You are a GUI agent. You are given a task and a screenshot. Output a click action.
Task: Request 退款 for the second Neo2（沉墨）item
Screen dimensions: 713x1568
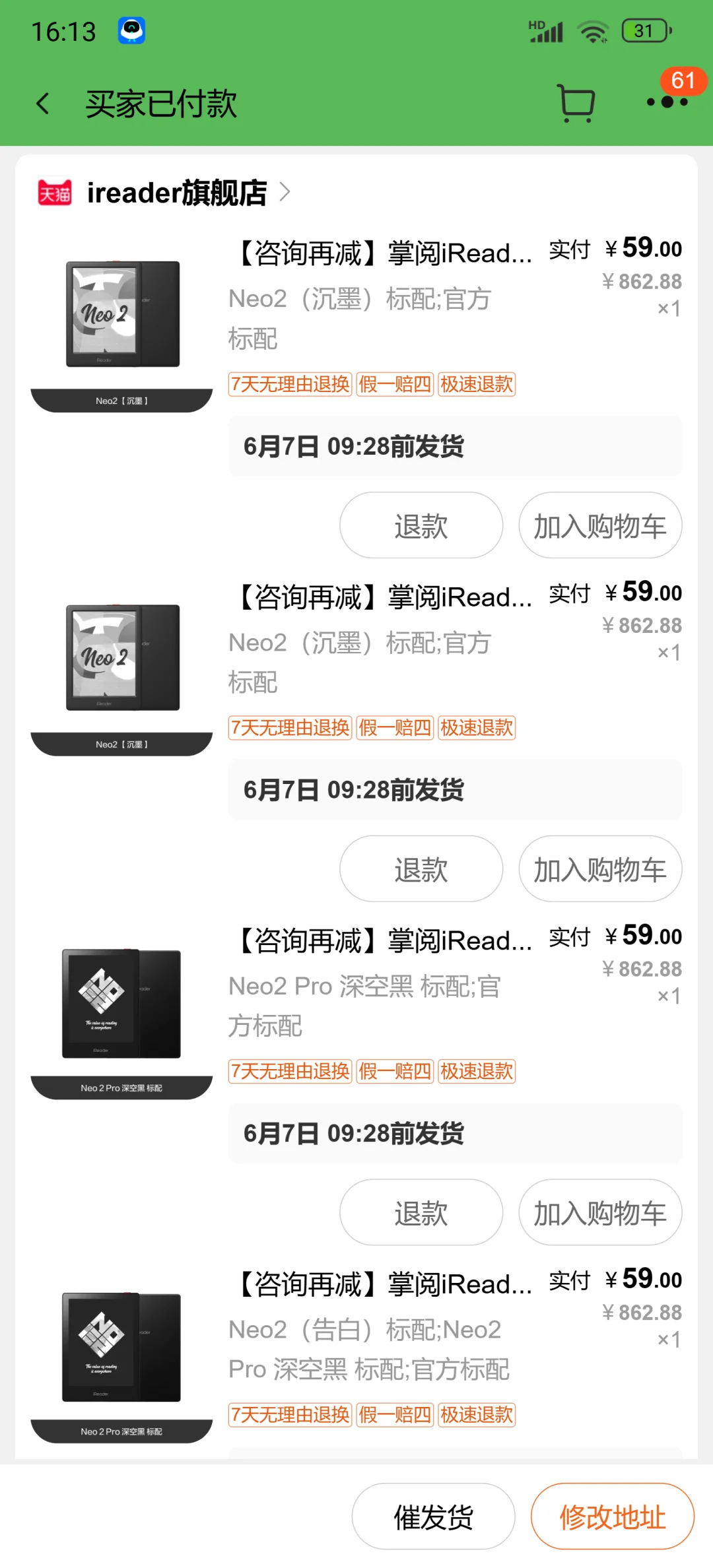click(421, 869)
